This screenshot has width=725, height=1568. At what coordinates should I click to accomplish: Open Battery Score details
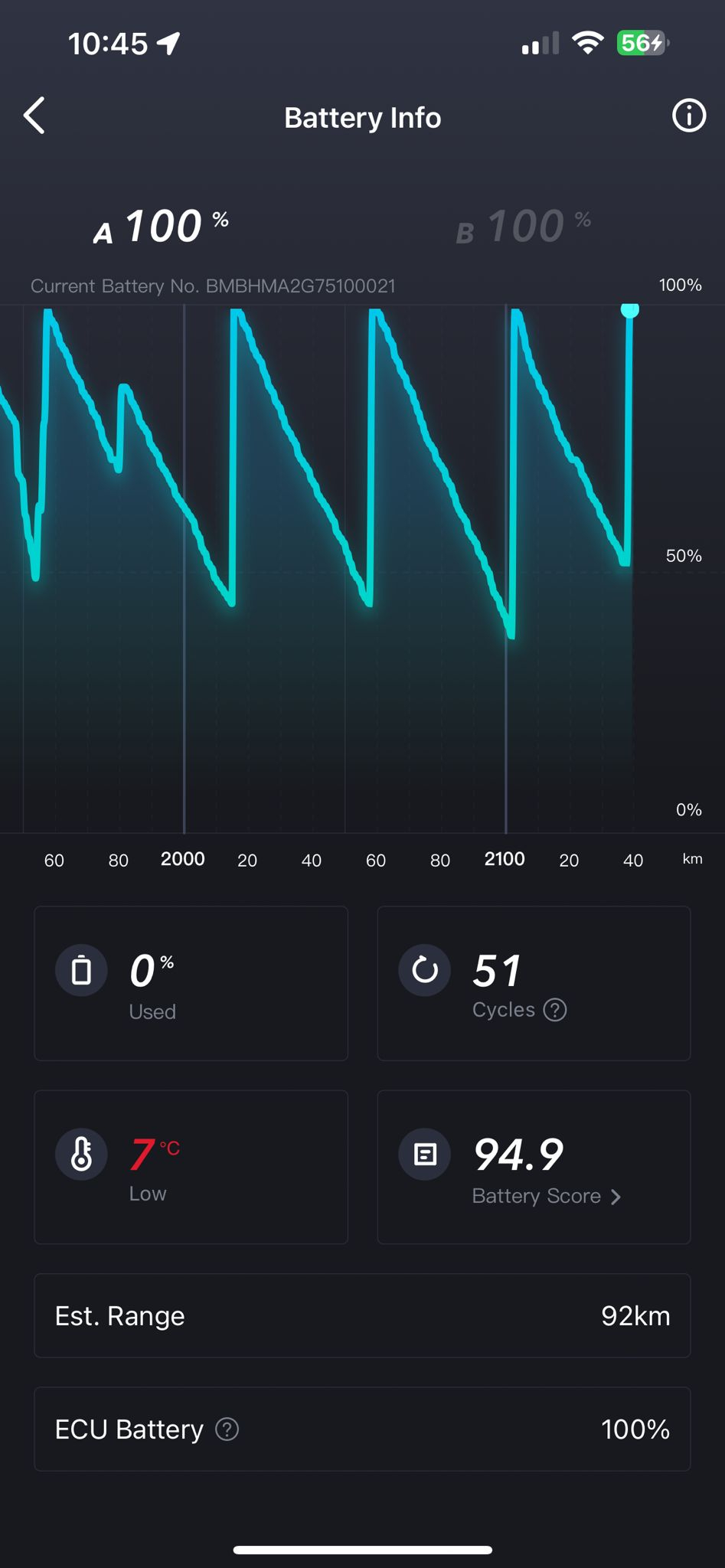(546, 1196)
